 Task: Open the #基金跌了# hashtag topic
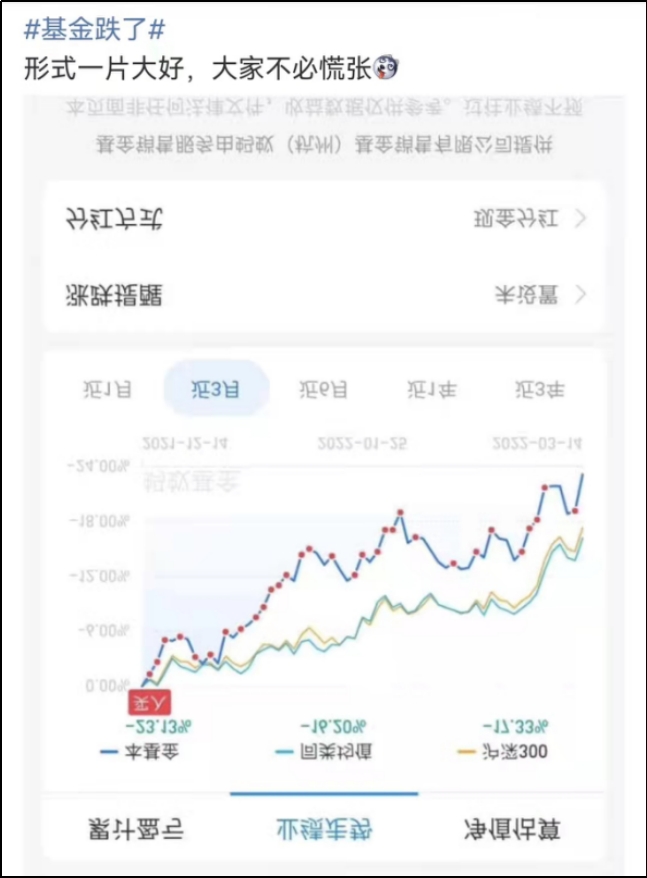(94, 30)
